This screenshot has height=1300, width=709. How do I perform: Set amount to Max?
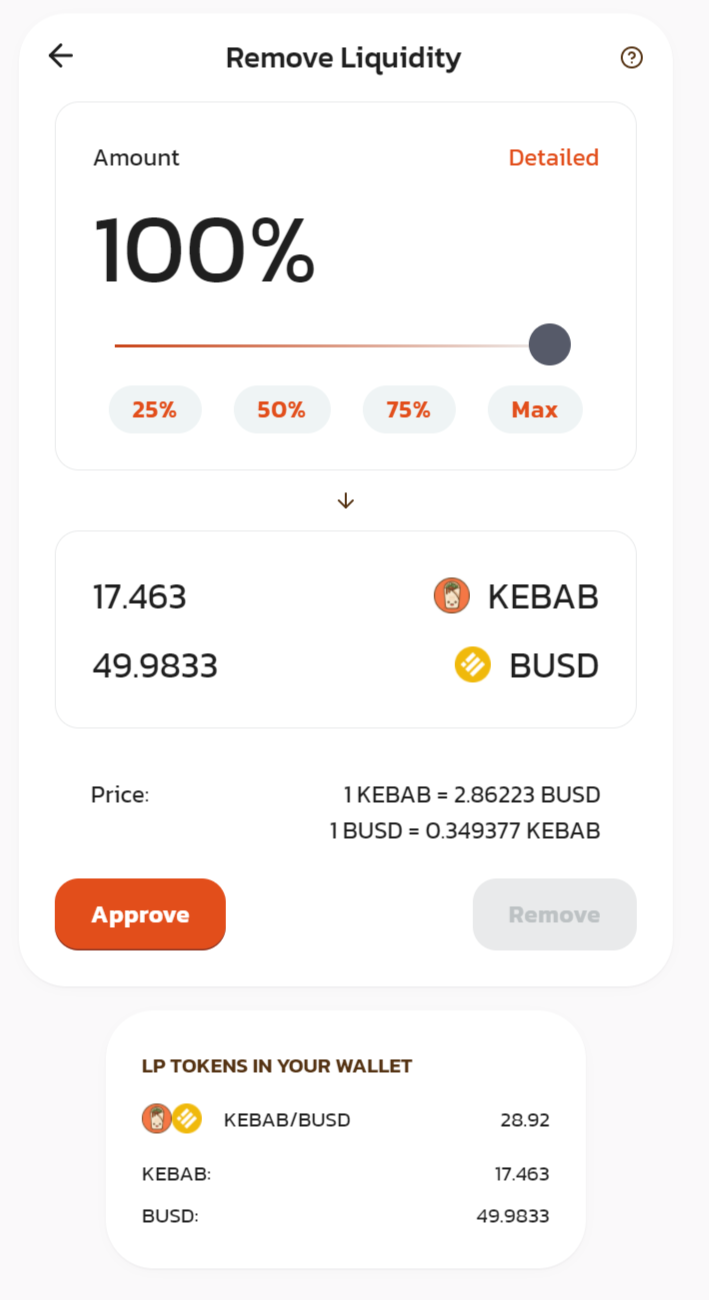click(x=534, y=410)
